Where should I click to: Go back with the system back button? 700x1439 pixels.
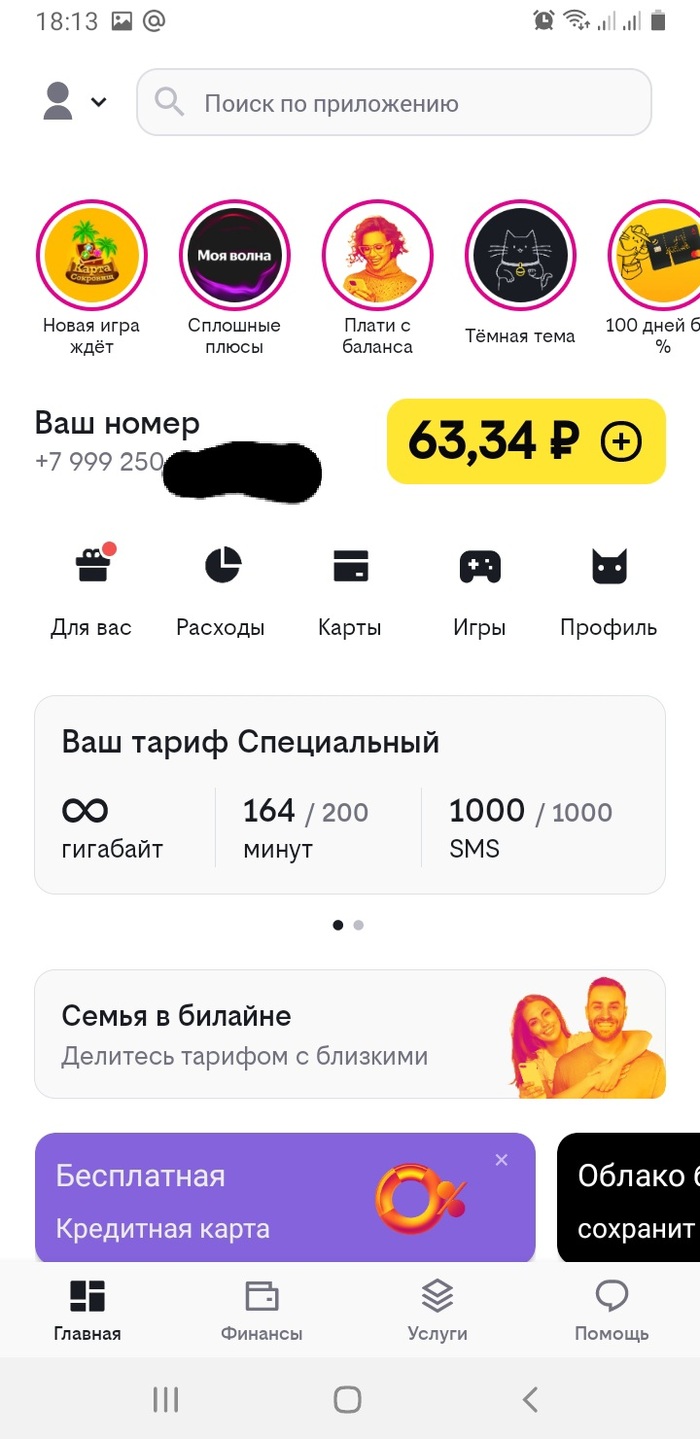tap(530, 1399)
